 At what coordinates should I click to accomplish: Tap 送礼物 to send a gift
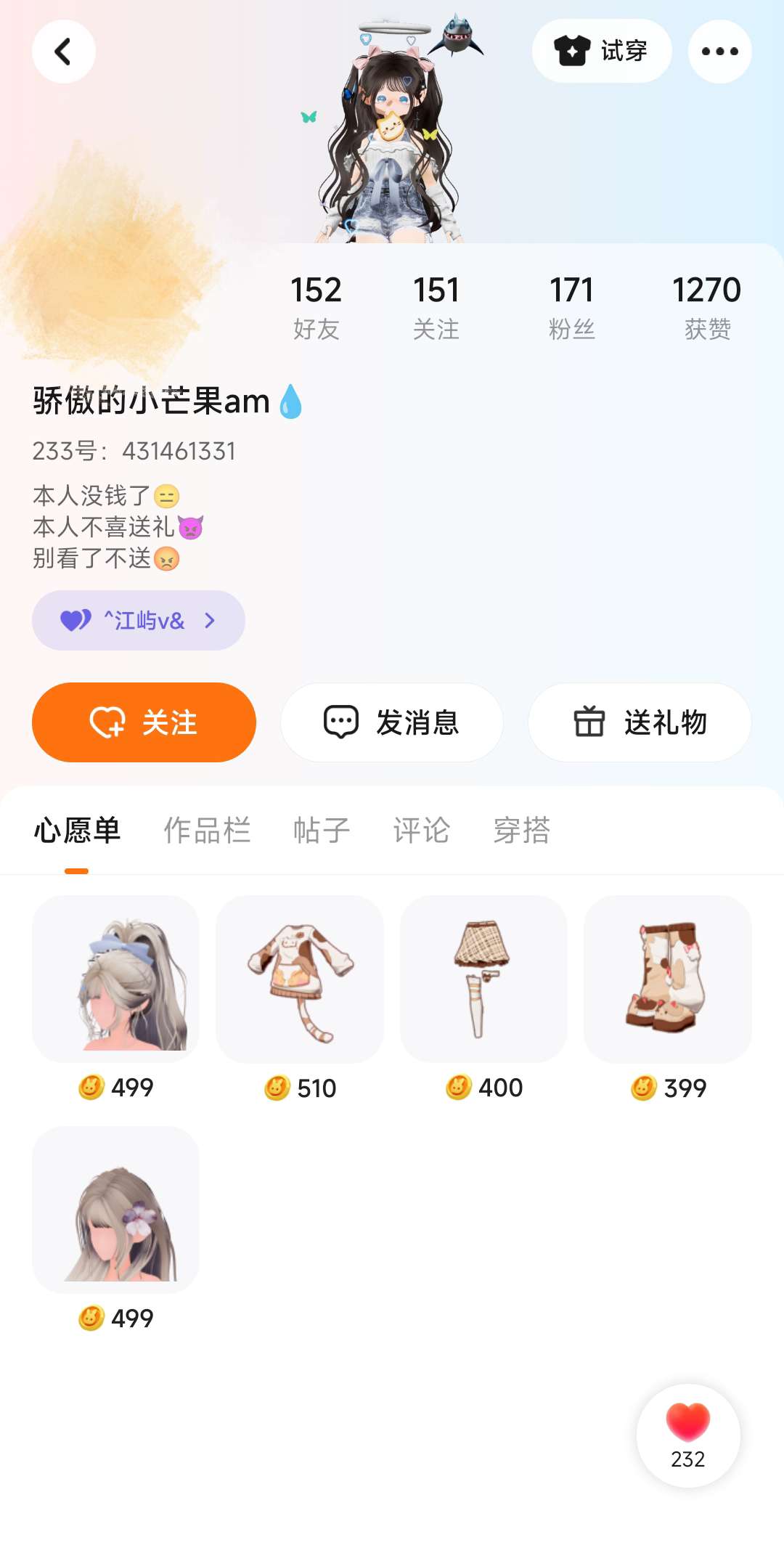point(640,722)
